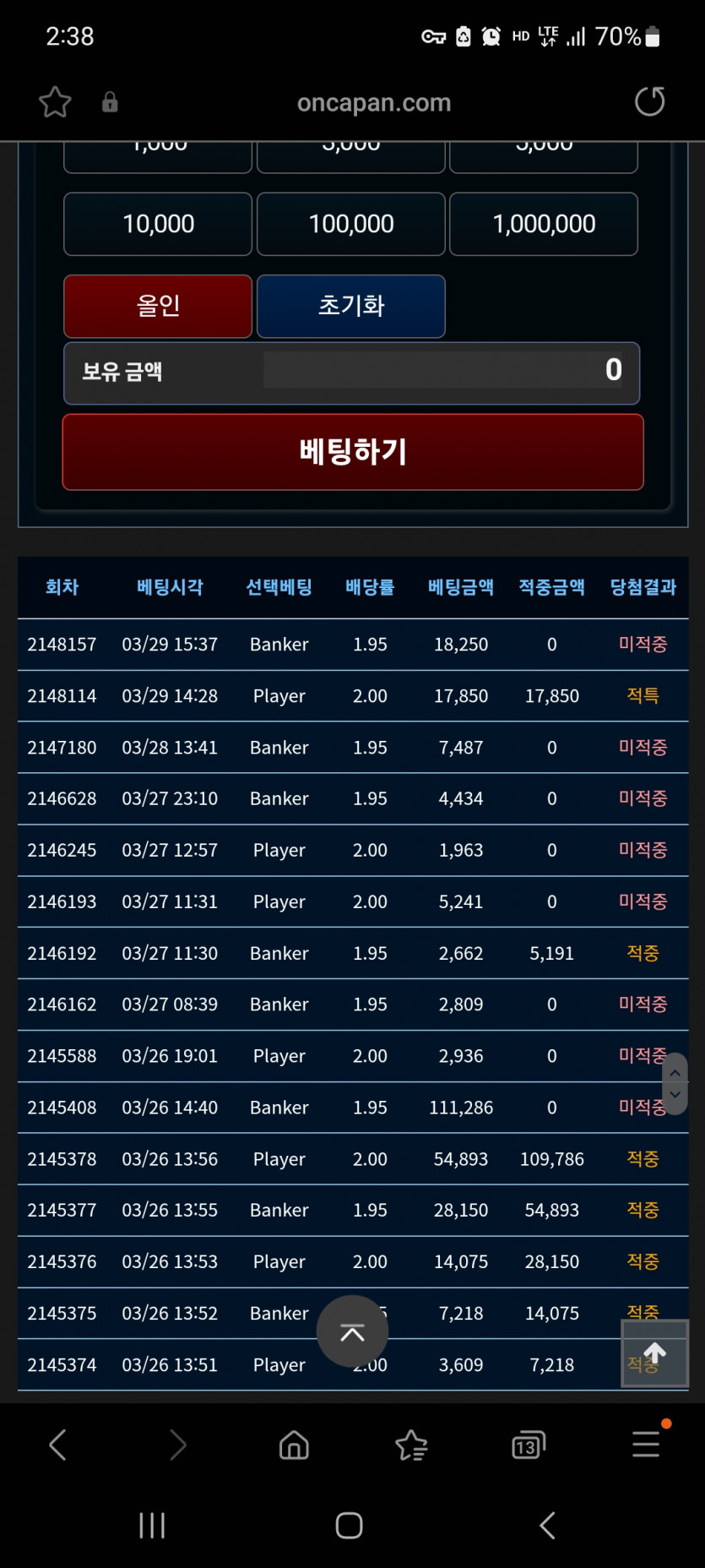Place bet with 베팅하기 button

click(353, 452)
